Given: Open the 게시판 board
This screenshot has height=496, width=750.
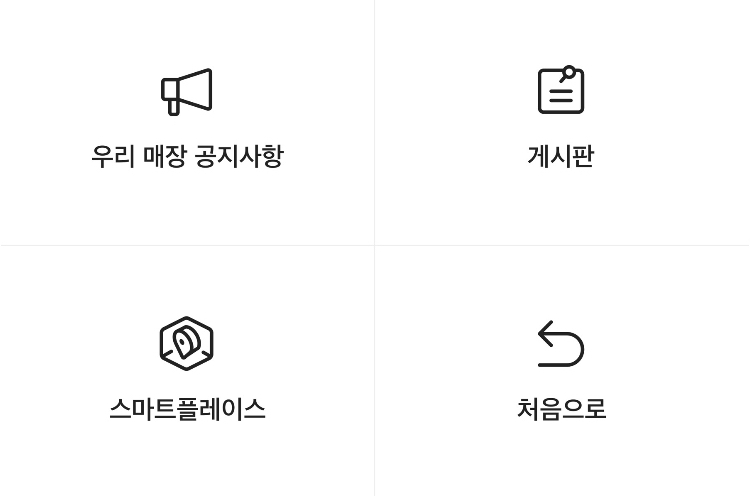Looking at the screenshot, I should tap(561, 120).
